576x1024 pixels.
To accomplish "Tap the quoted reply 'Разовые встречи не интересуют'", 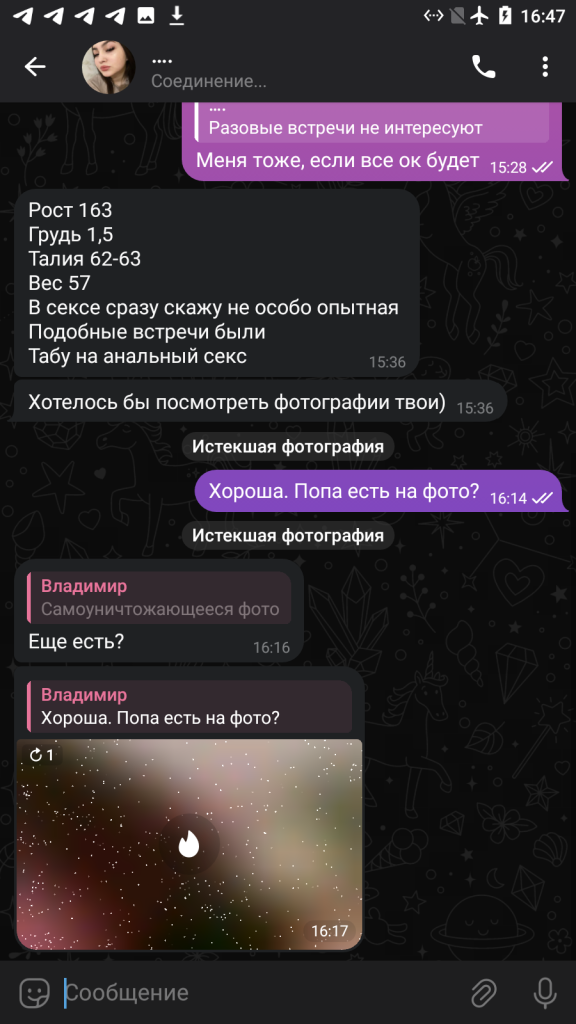I will point(372,122).
